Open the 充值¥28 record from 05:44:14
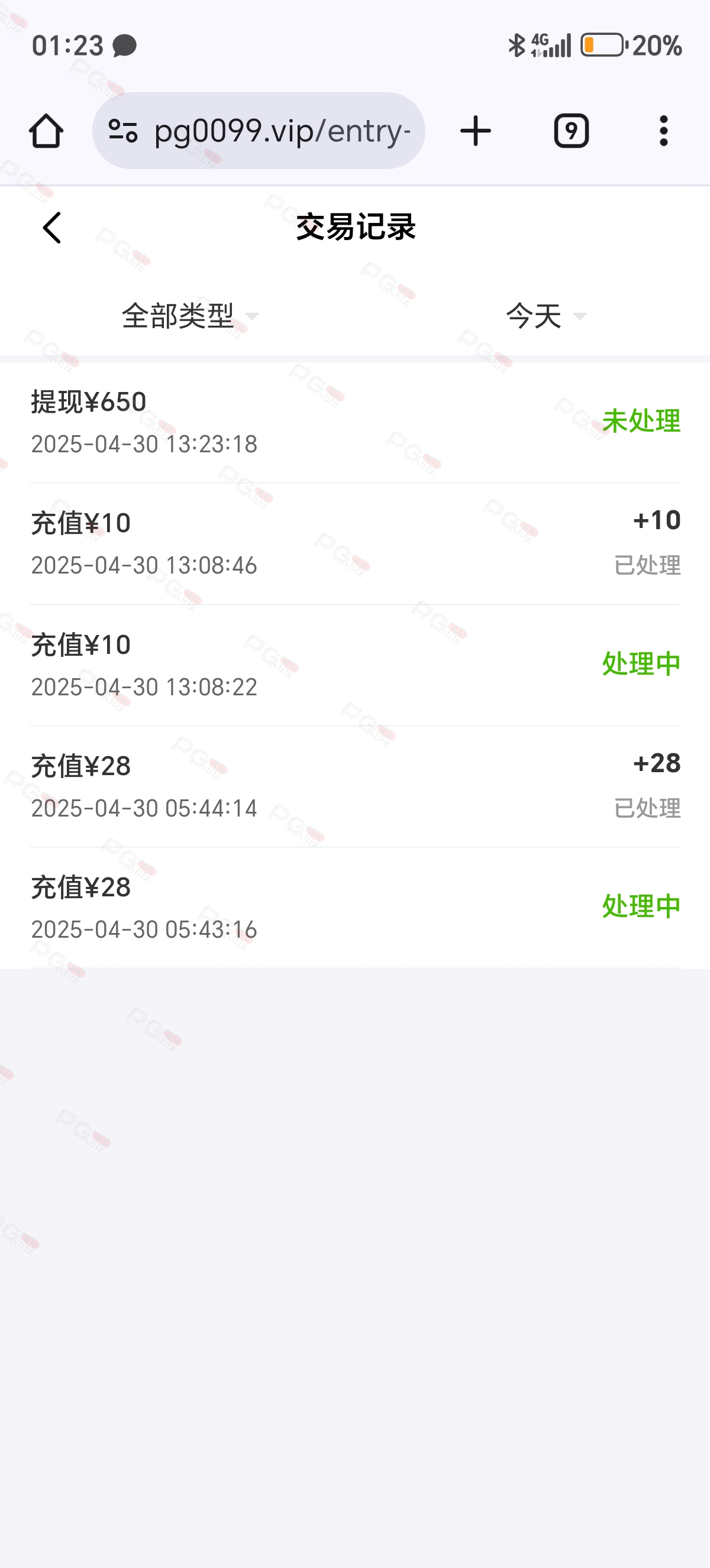Screen dimensions: 710x1568 pyautogui.click(x=355, y=786)
